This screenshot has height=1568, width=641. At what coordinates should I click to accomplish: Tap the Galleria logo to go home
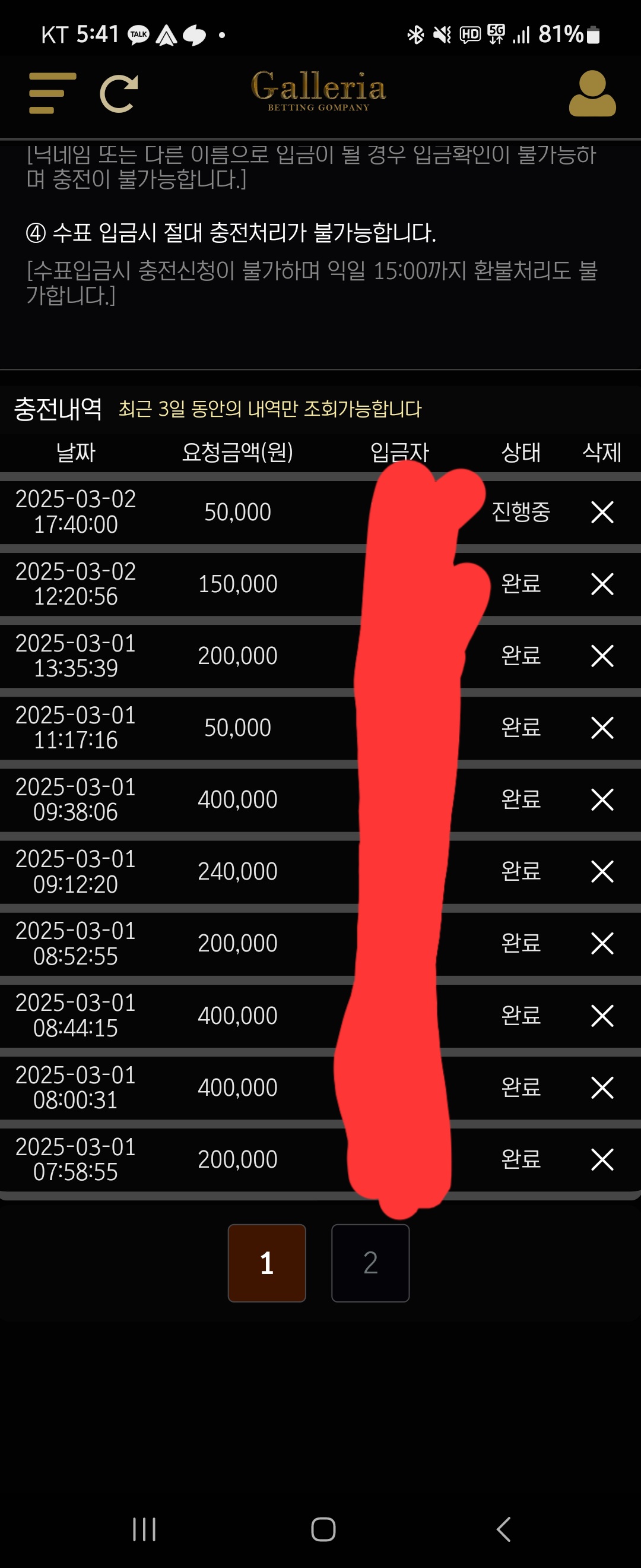319,90
